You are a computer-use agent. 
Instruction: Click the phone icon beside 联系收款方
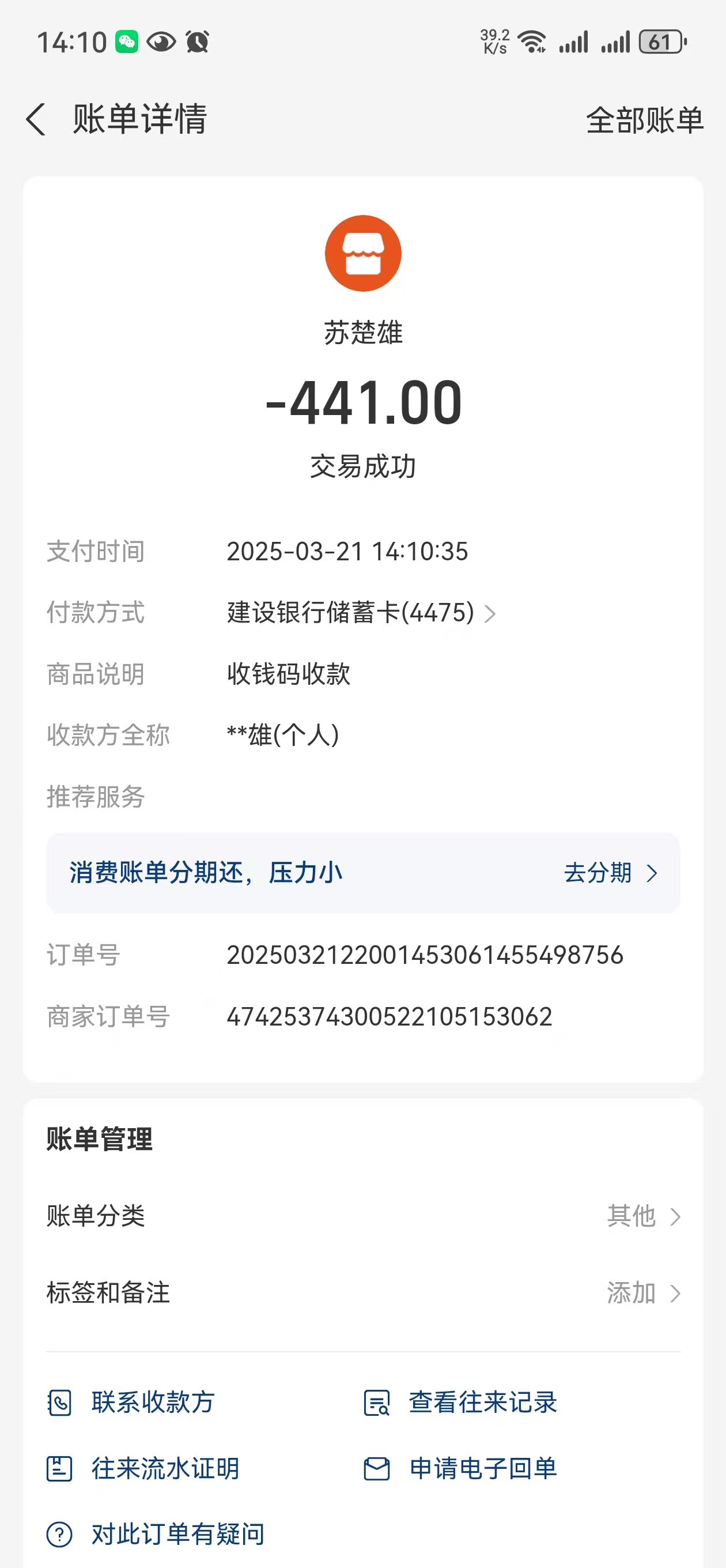click(x=59, y=1403)
